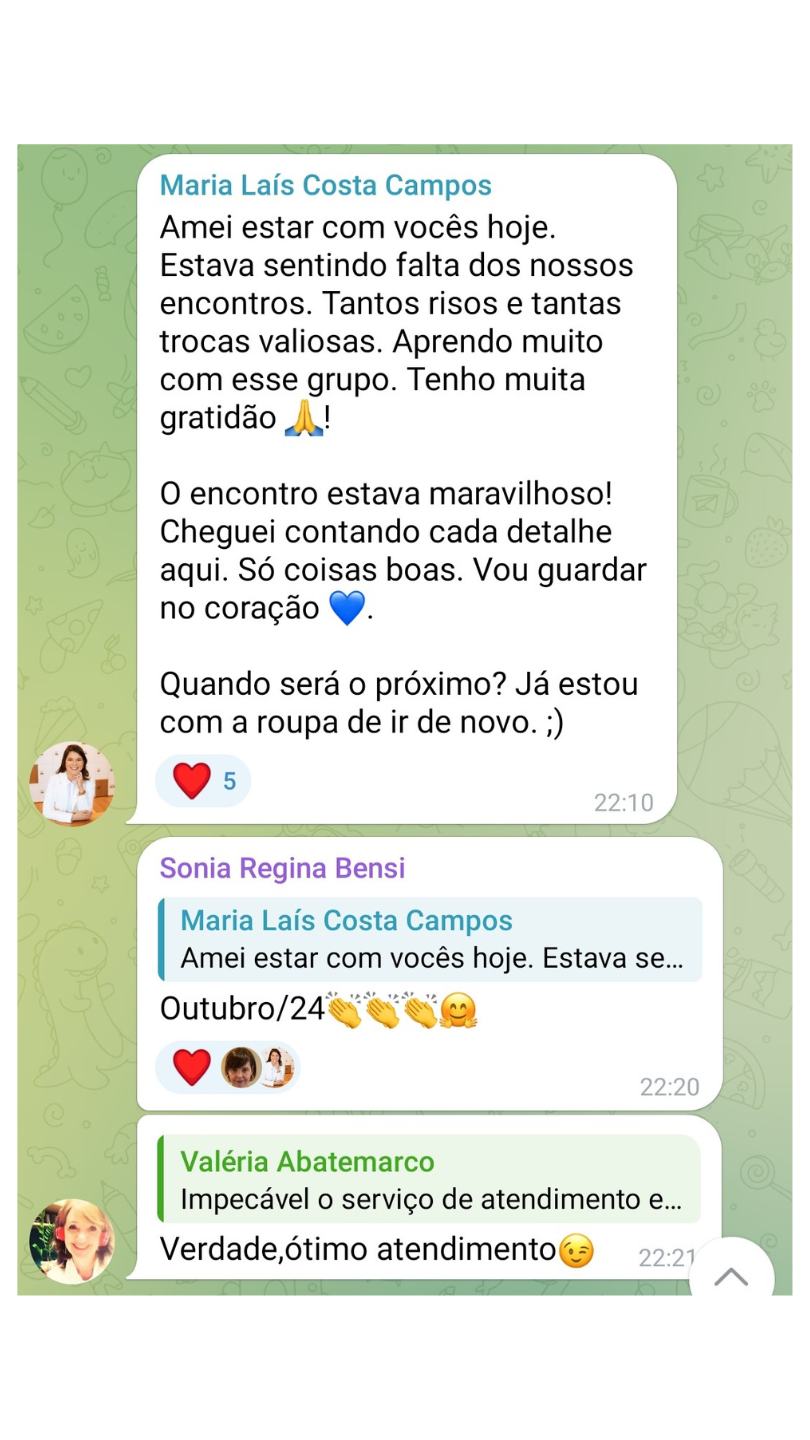Open quoted Valéria Abatemarco message
The width and height of the screenshot is (810, 1440).
pyautogui.click(x=430, y=1179)
